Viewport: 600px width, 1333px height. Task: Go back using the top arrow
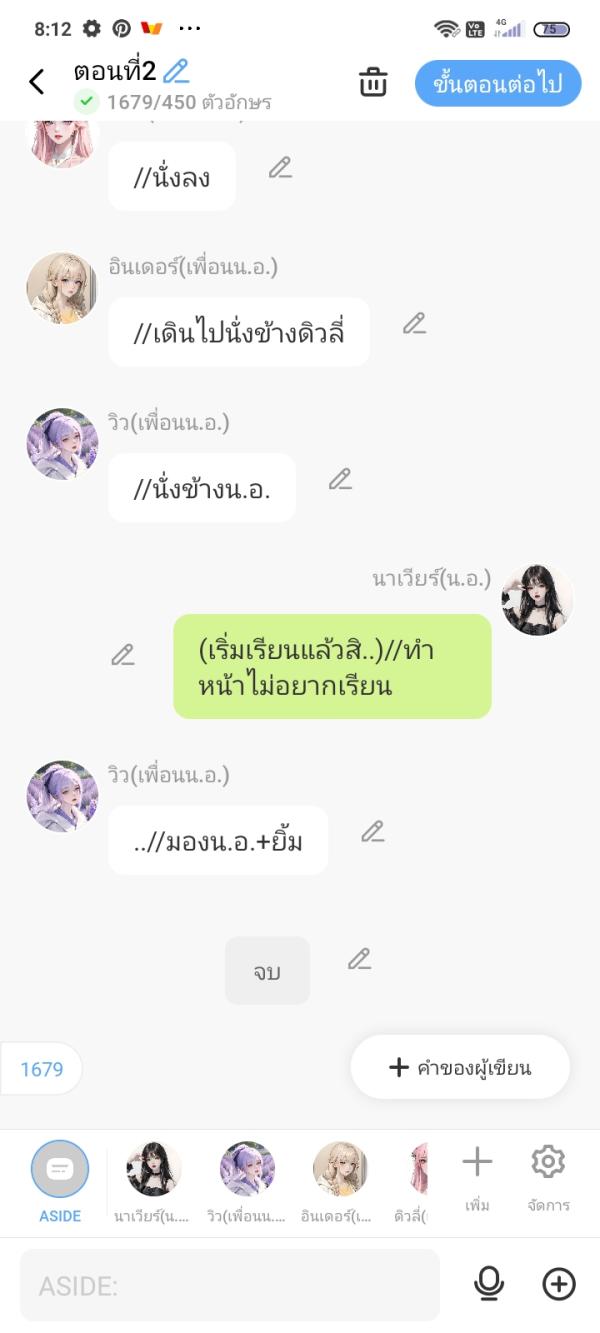click(37, 82)
